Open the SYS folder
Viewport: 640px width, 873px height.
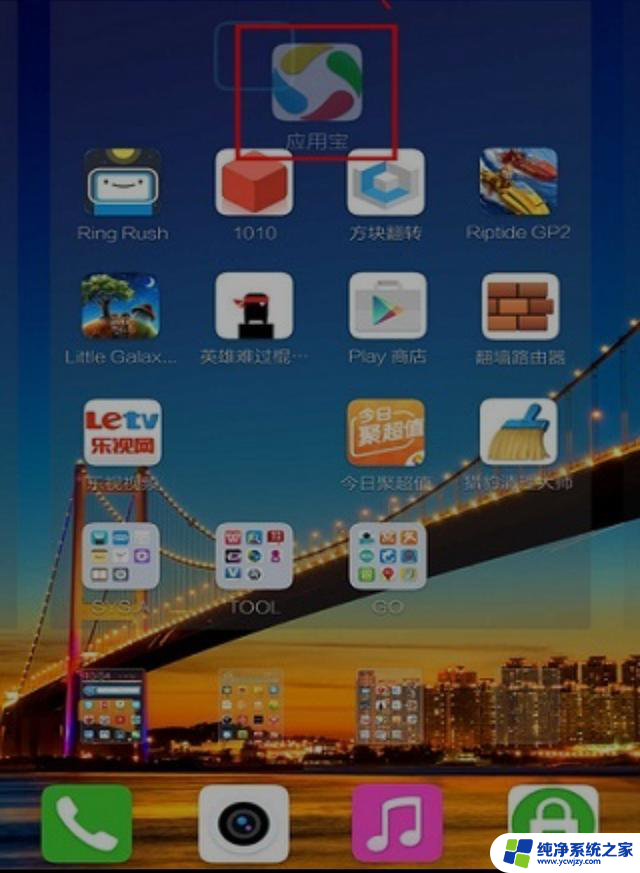point(121,556)
